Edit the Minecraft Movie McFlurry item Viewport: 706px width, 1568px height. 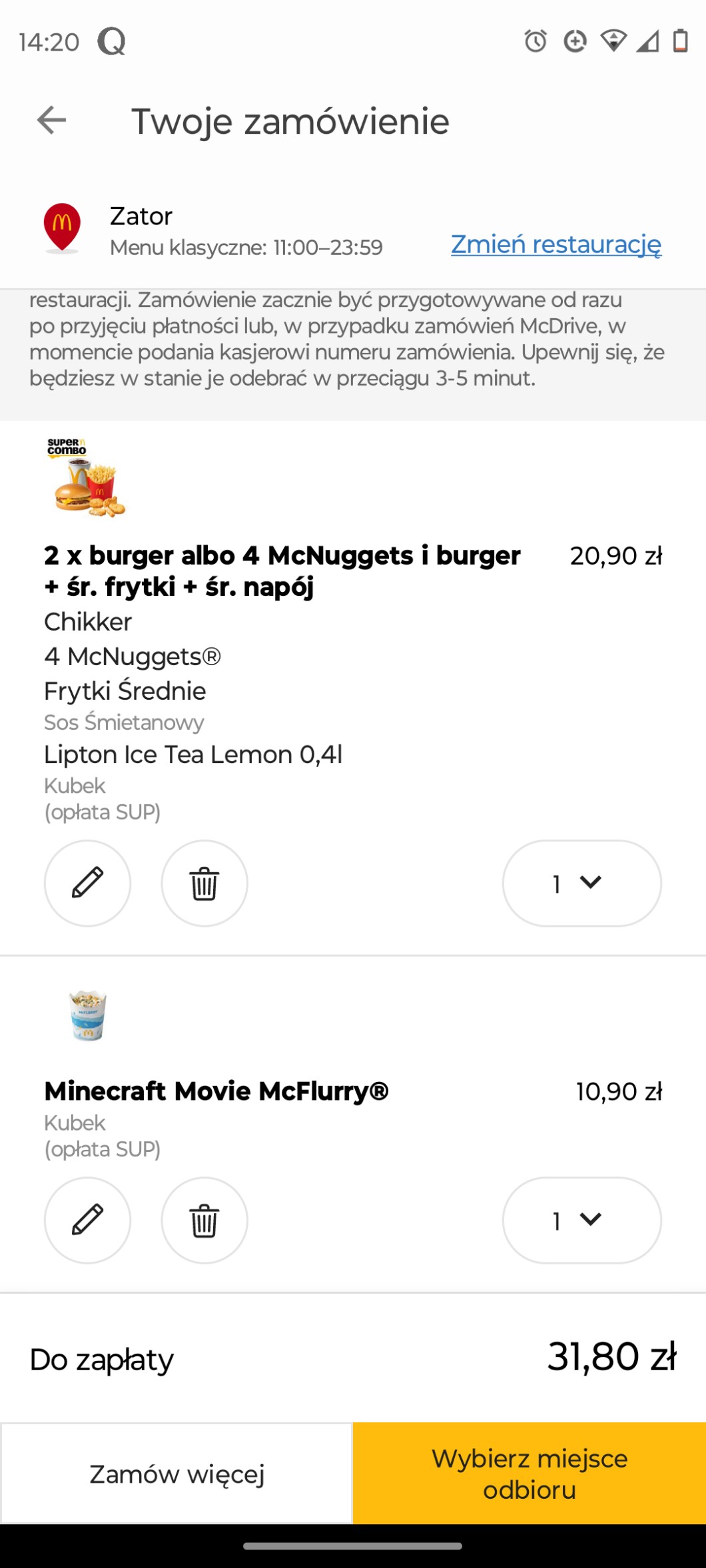pos(87,1220)
